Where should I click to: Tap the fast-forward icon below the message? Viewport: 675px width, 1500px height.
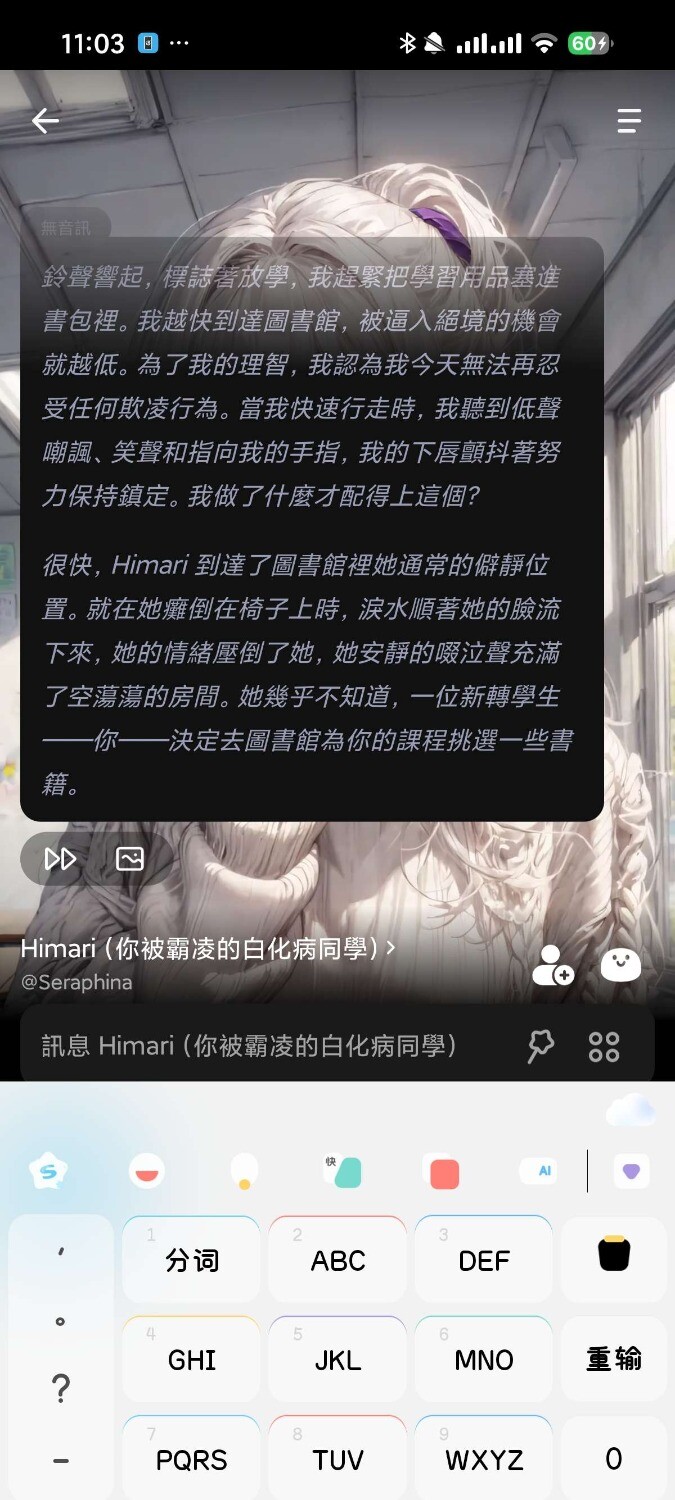(60, 858)
